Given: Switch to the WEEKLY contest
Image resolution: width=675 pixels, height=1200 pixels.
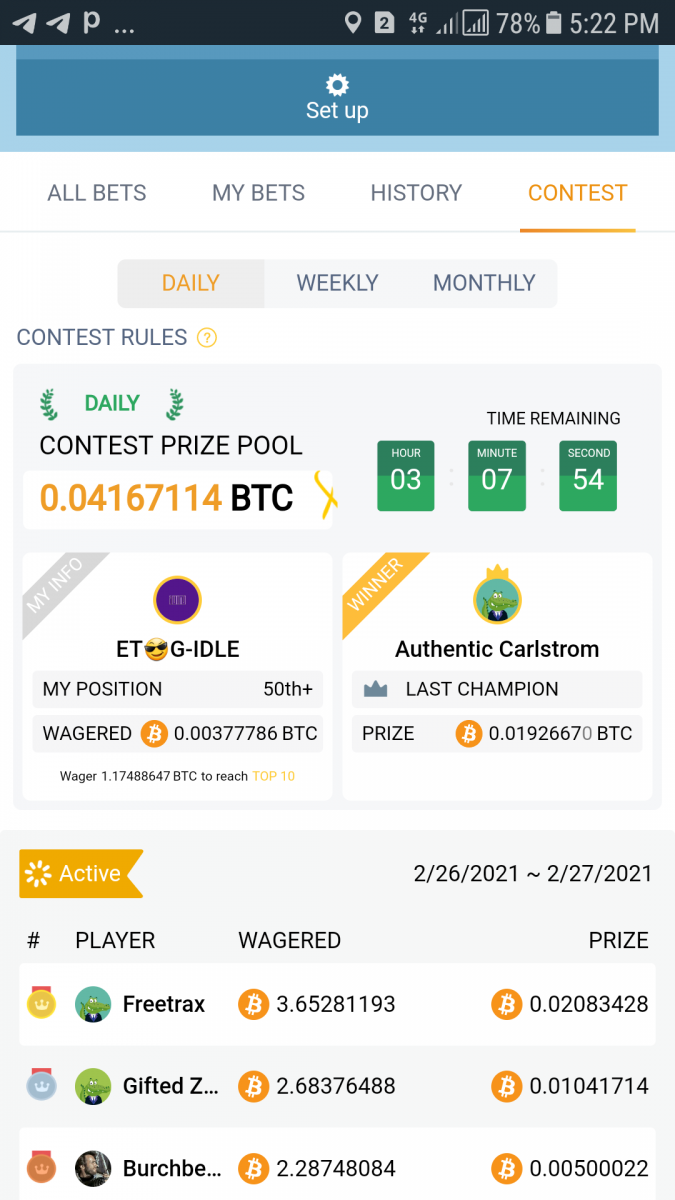Looking at the screenshot, I should point(337,283).
